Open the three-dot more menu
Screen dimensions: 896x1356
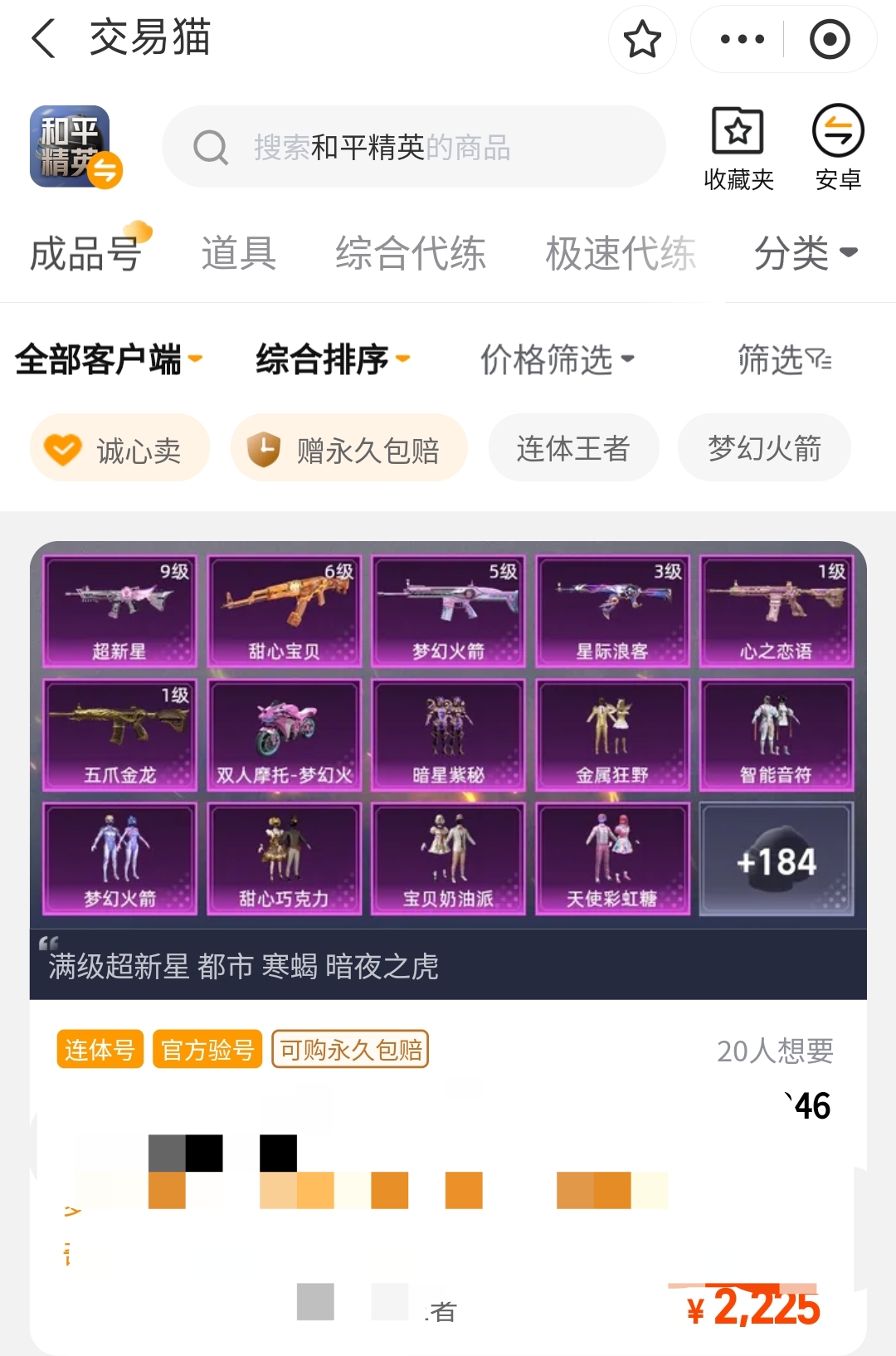tap(742, 39)
